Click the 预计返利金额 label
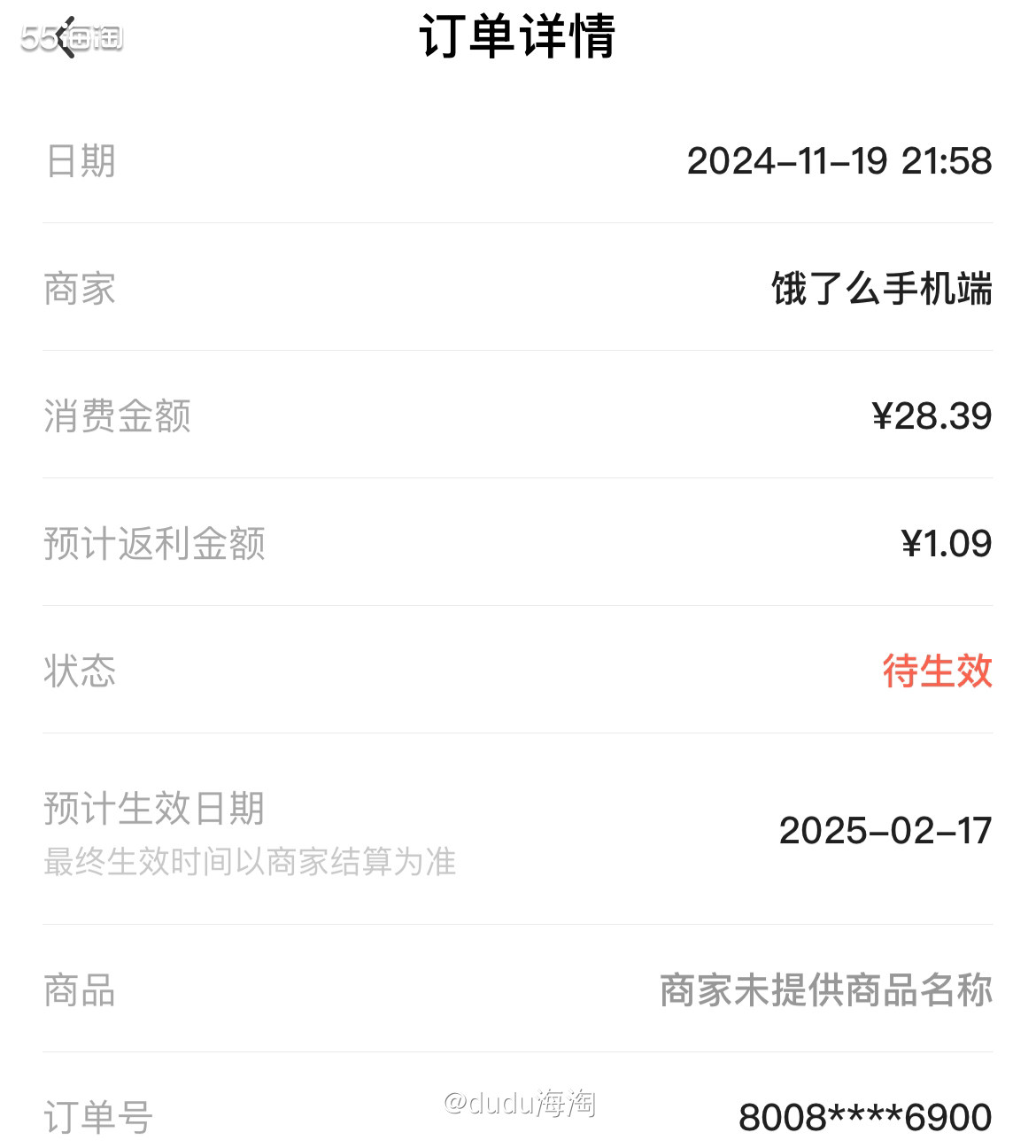This screenshot has height=1148, width=1036. click(155, 545)
